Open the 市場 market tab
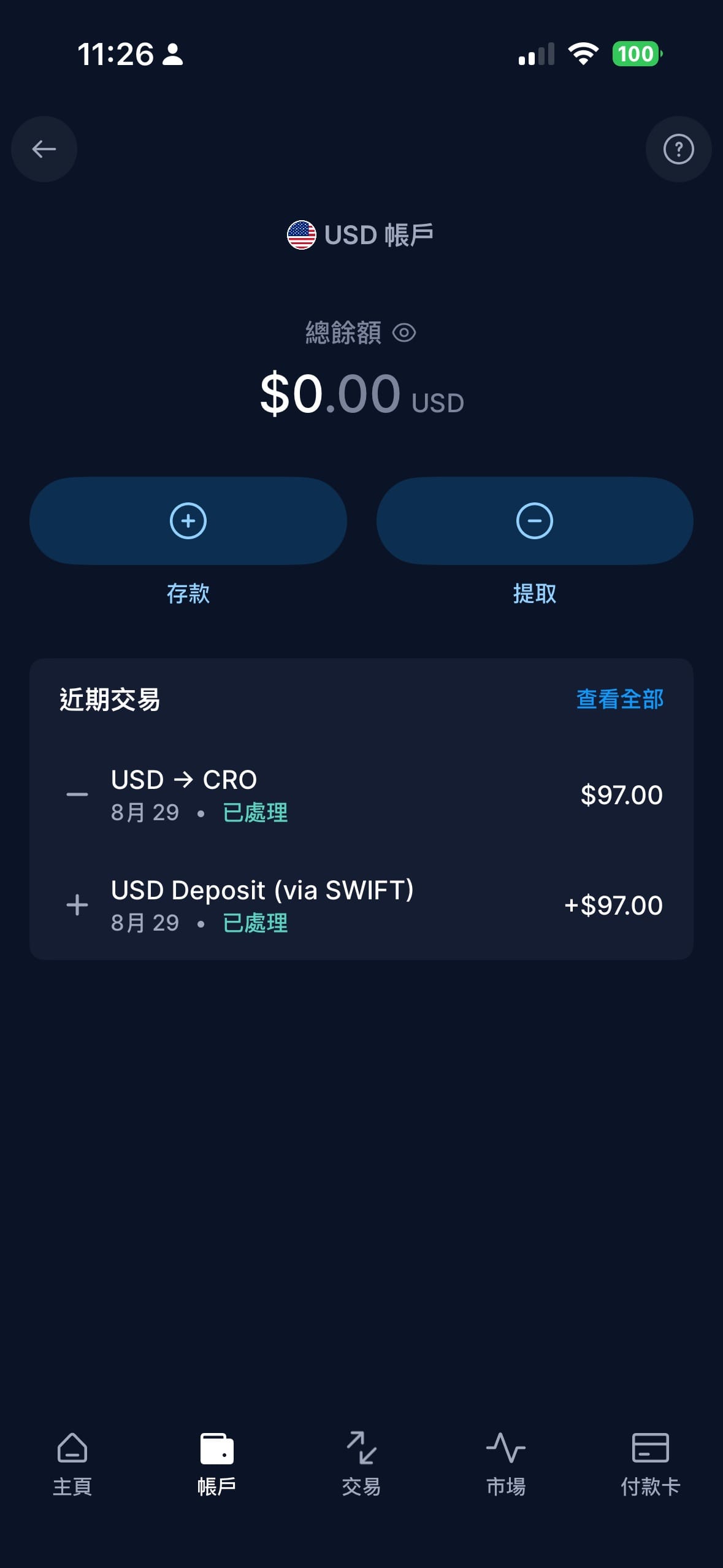The image size is (723, 1568). tap(505, 1464)
